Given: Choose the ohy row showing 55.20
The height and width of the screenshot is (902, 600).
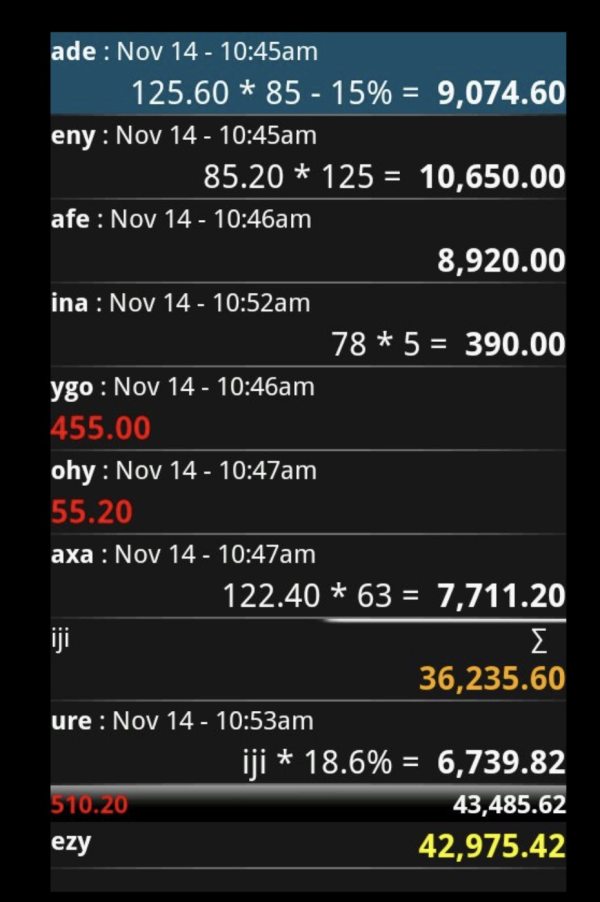Looking at the screenshot, I should (x=308, y=493).
